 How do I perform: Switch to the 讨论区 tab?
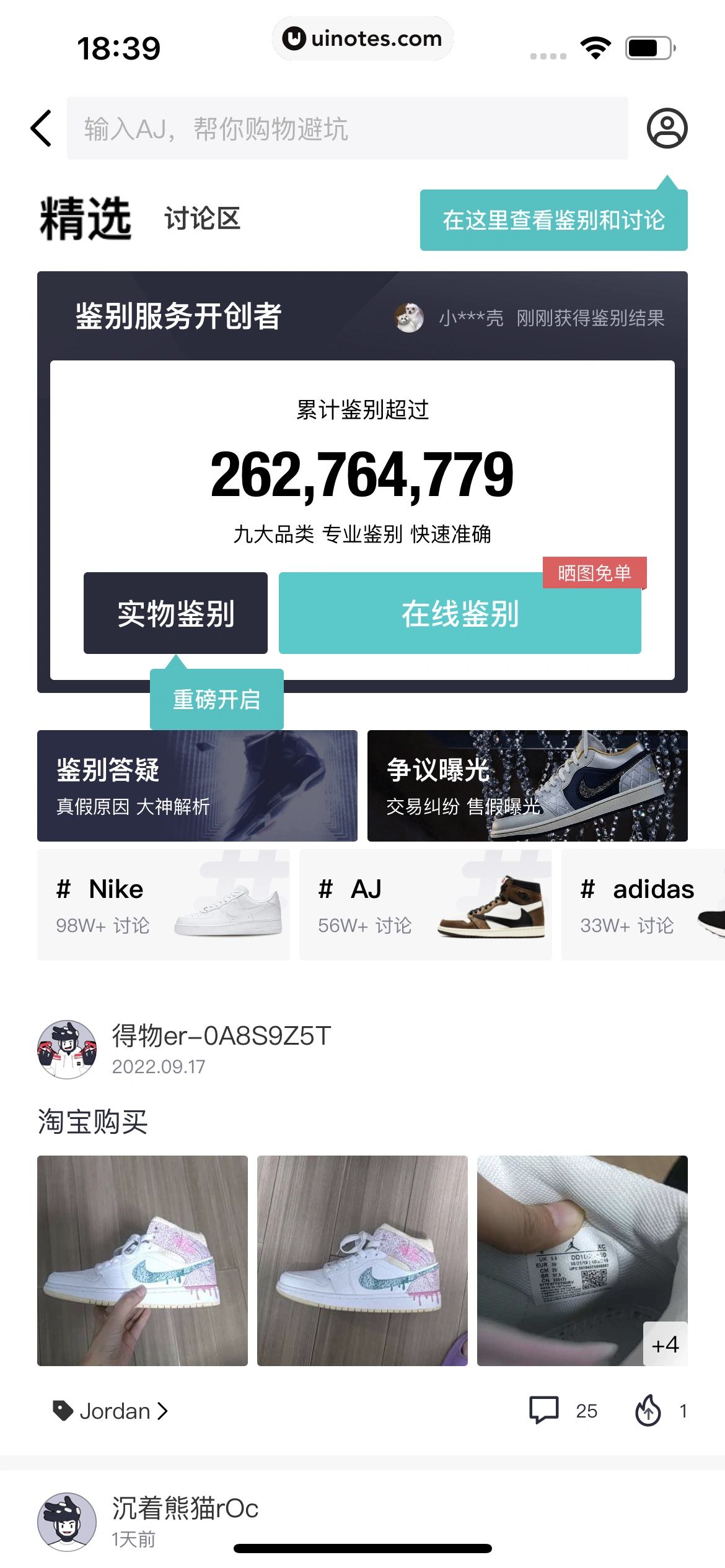coord(203,219)
